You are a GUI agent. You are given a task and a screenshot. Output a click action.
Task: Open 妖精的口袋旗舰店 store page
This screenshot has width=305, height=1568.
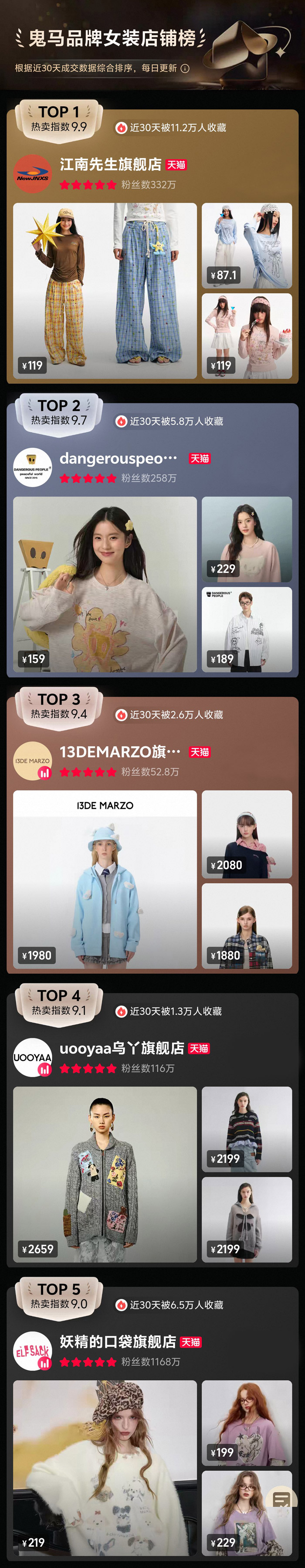[118, 1342]
